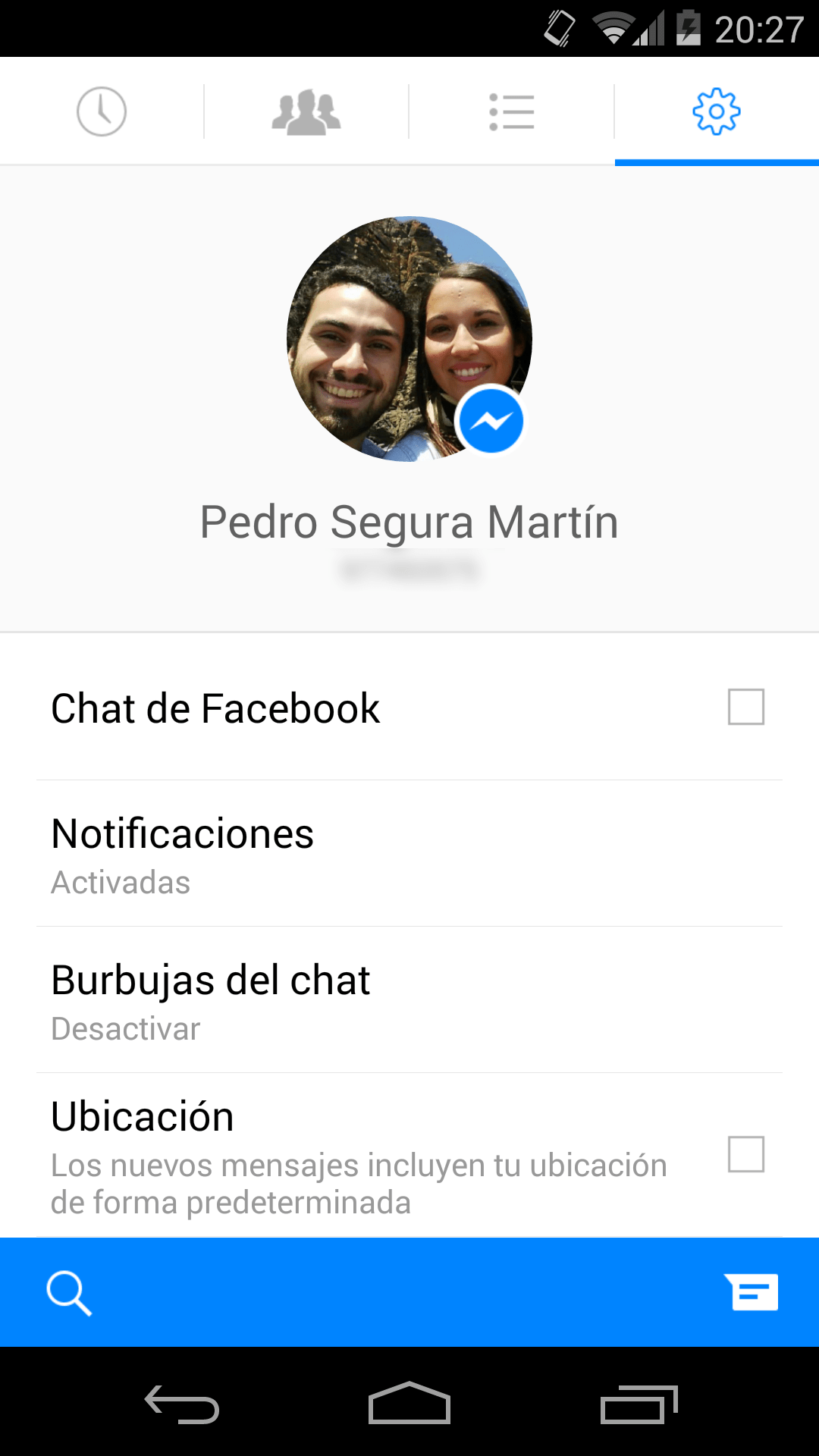Open Burbujas del chat setting
819x1456 pixels.
[x=409, y=999]
